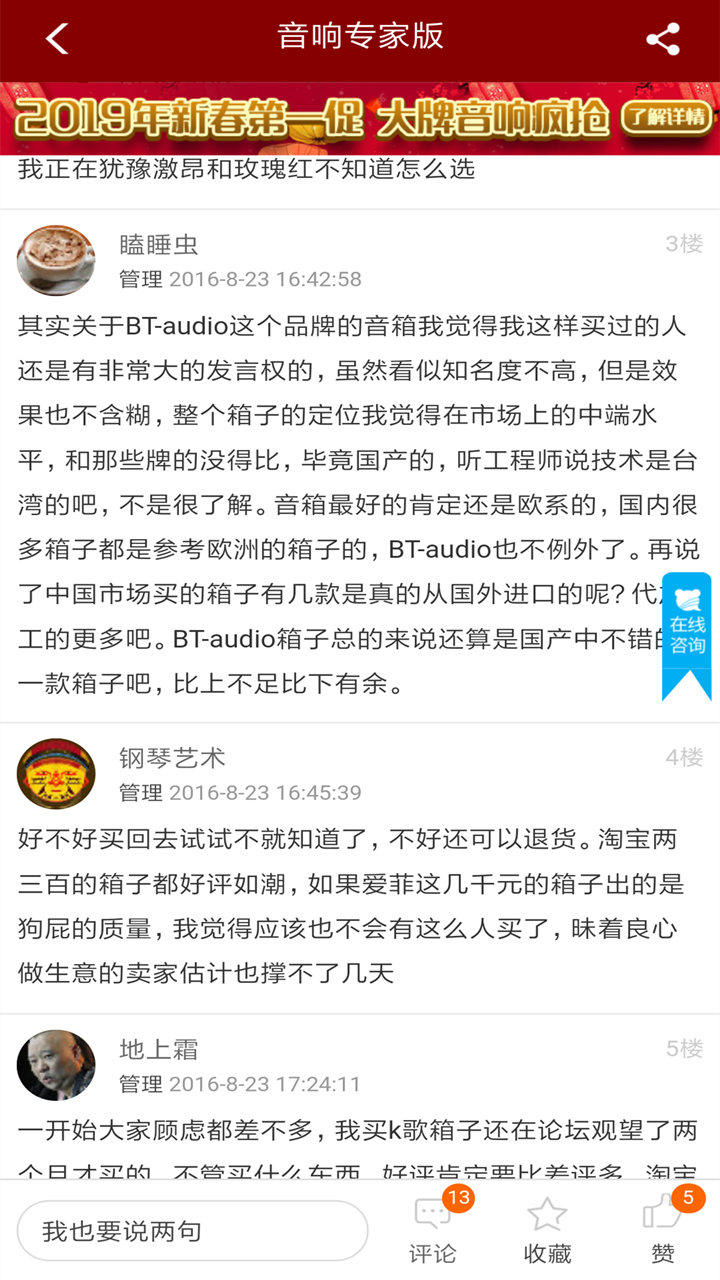Open the 在线咨询 floating chat badge
The height and width of the screenshot is (1280, 720).
coord(687,625)
